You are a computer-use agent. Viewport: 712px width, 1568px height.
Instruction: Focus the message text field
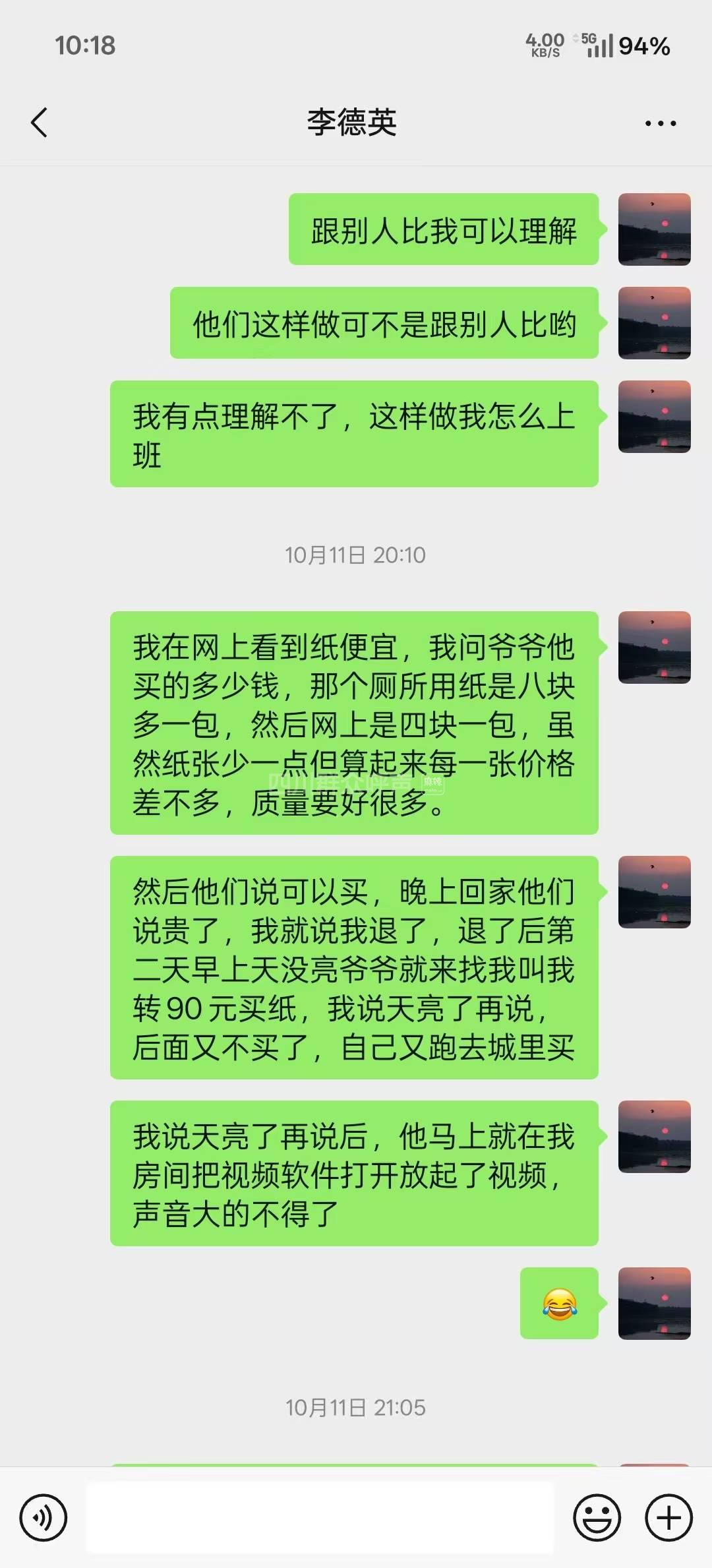coord(320,1517)
